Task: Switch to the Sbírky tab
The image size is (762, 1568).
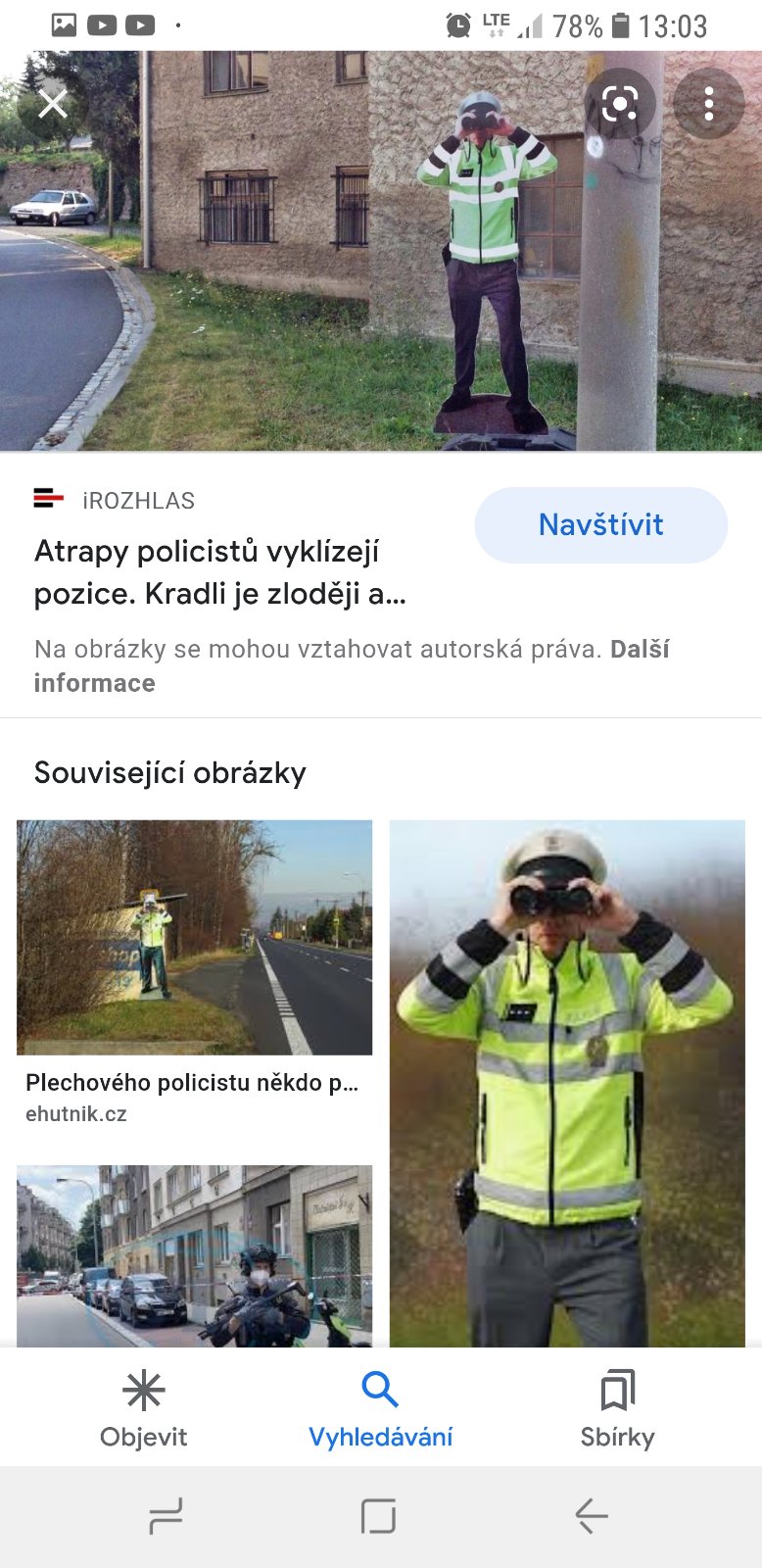Action: point(617,1409)
